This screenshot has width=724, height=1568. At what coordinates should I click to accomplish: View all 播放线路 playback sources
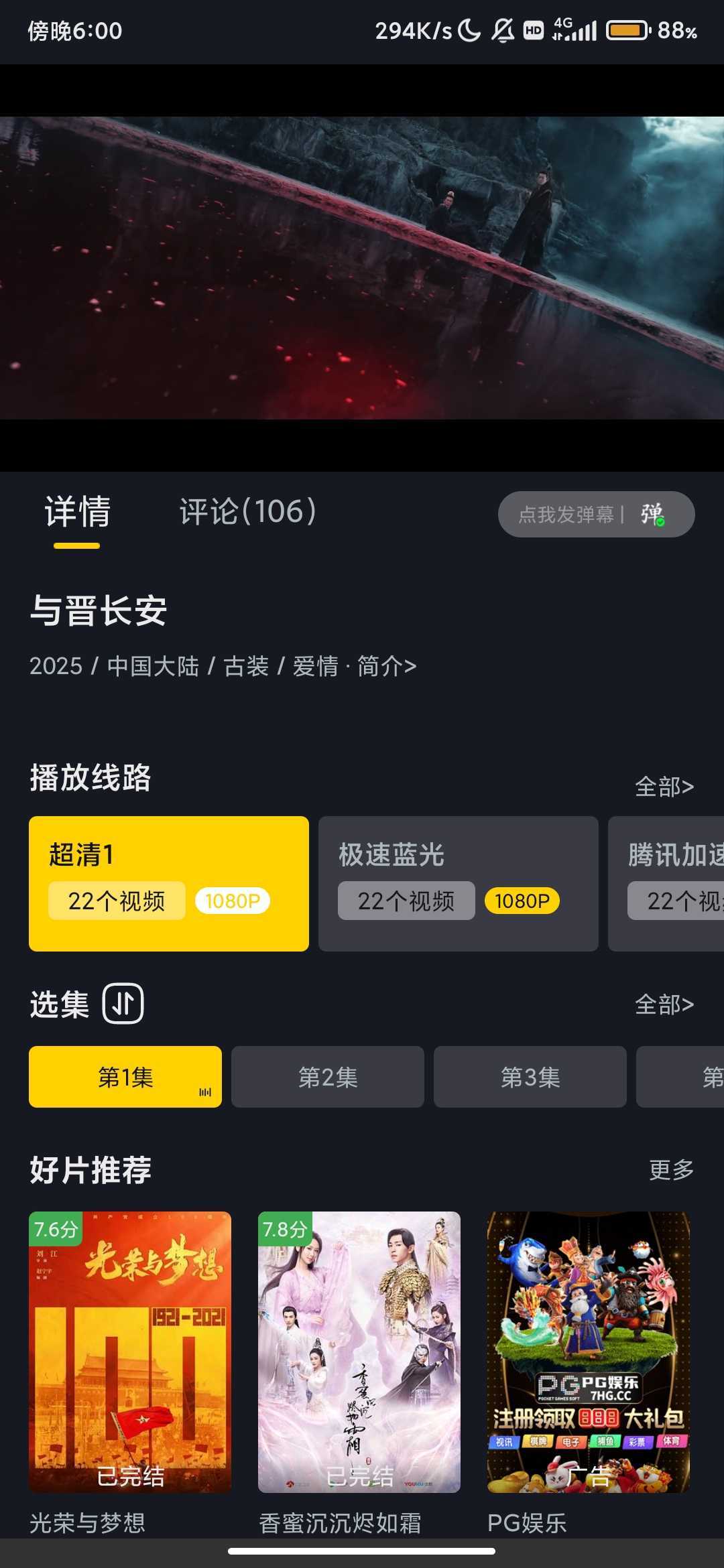click(664, 787)
